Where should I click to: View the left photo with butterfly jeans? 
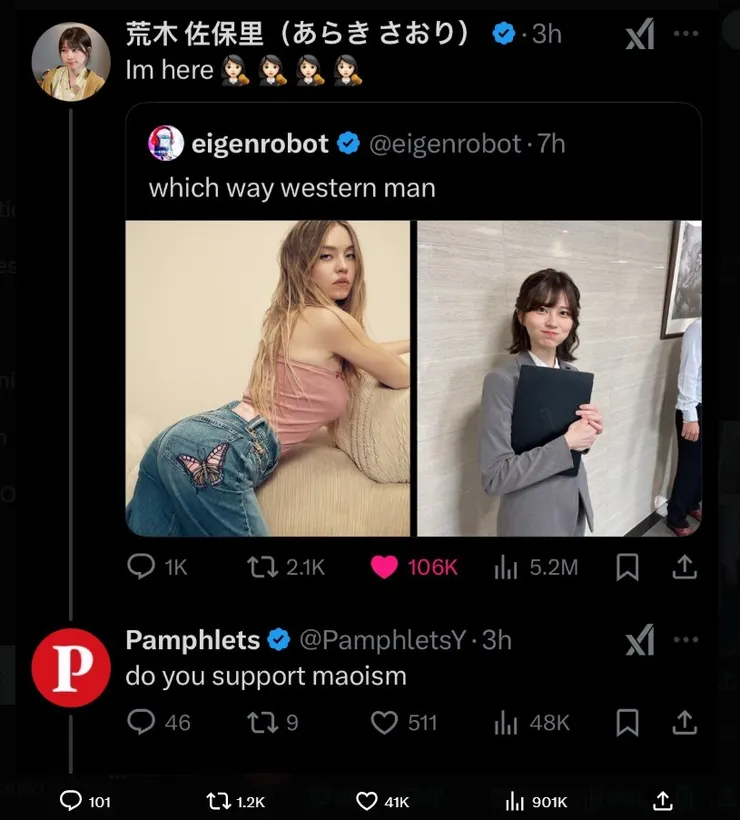[268, 378]
